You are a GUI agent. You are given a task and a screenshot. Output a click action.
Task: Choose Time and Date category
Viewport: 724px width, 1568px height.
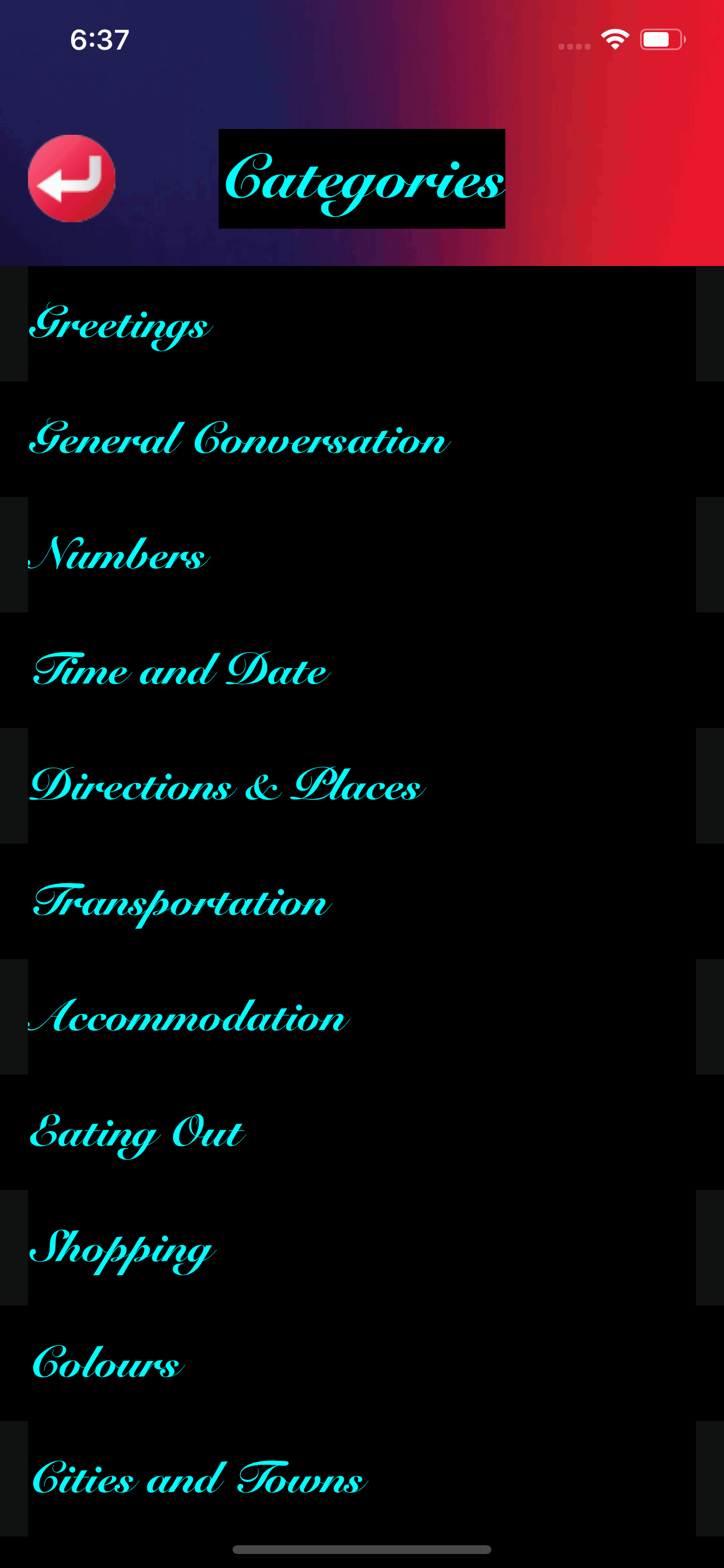[181, 670]
